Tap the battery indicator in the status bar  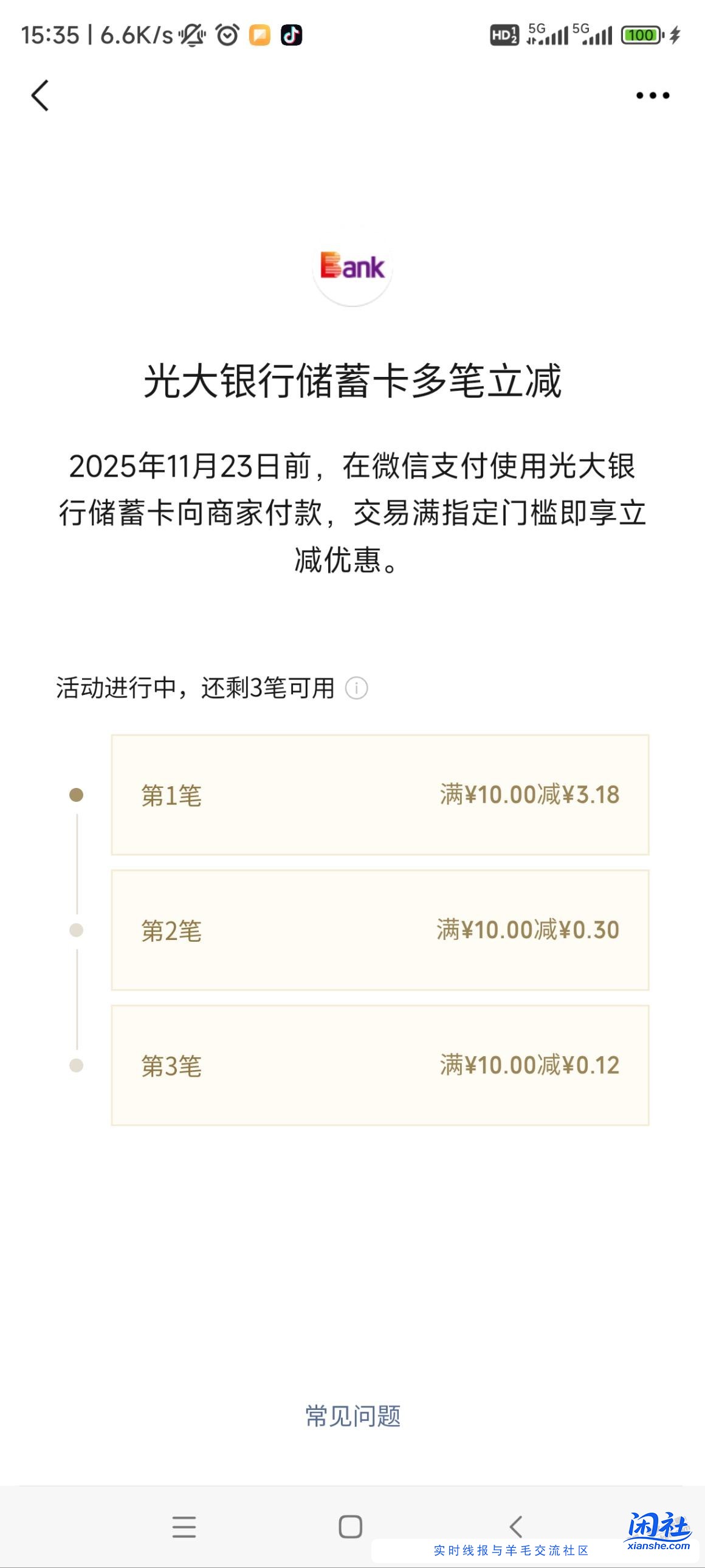click(642, 35)
